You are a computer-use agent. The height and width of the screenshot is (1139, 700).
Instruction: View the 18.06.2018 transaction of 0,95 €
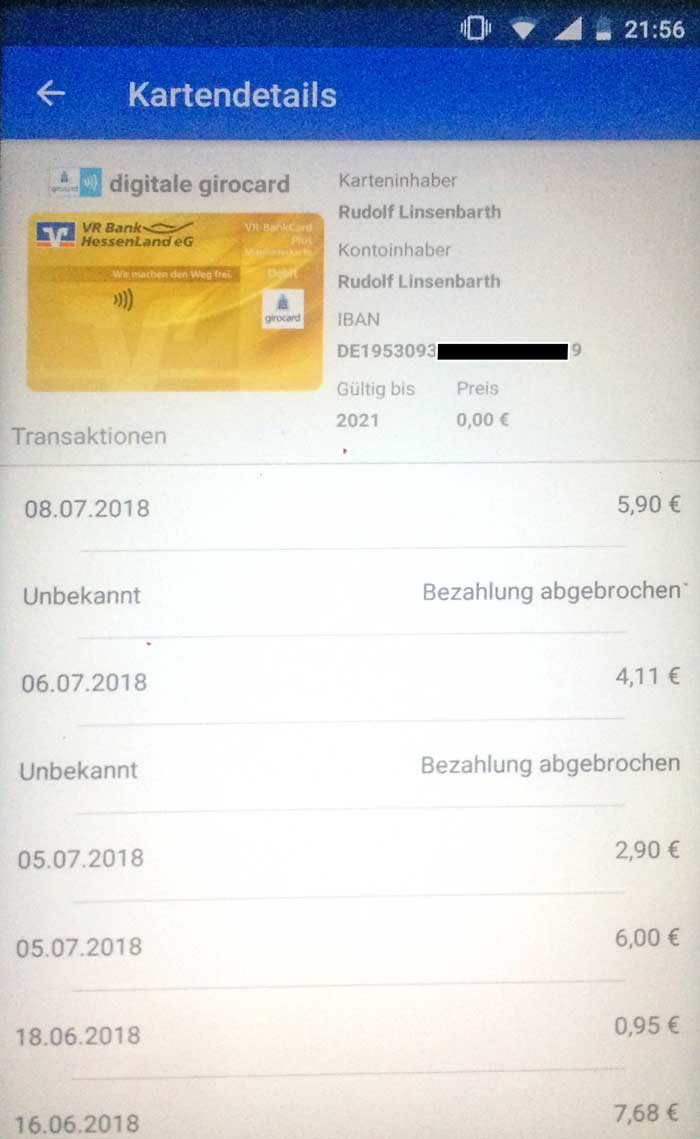(350, 1031)
